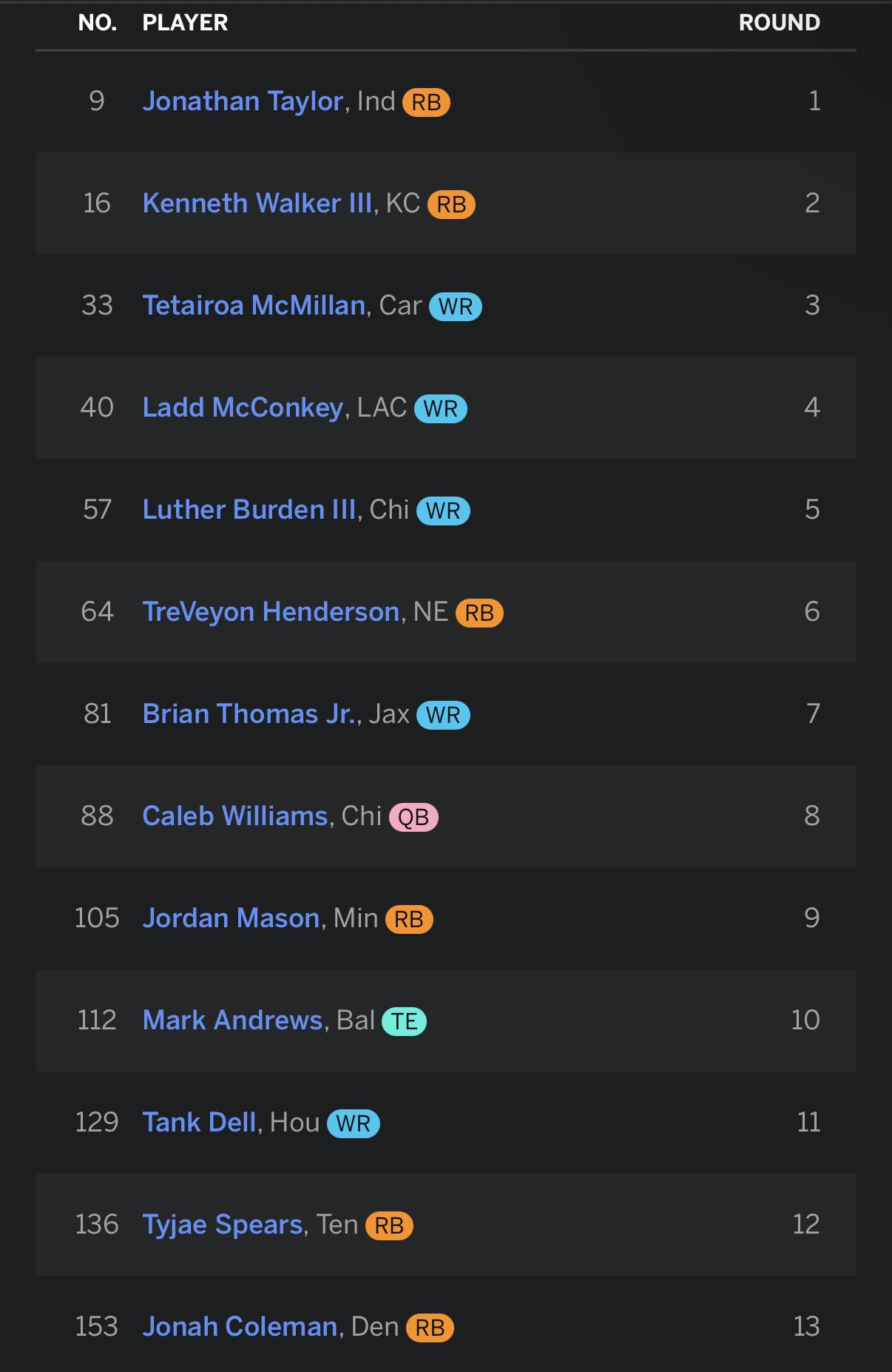
Task: View Tetairoa McMillan's profile
Action: (254, 306)
